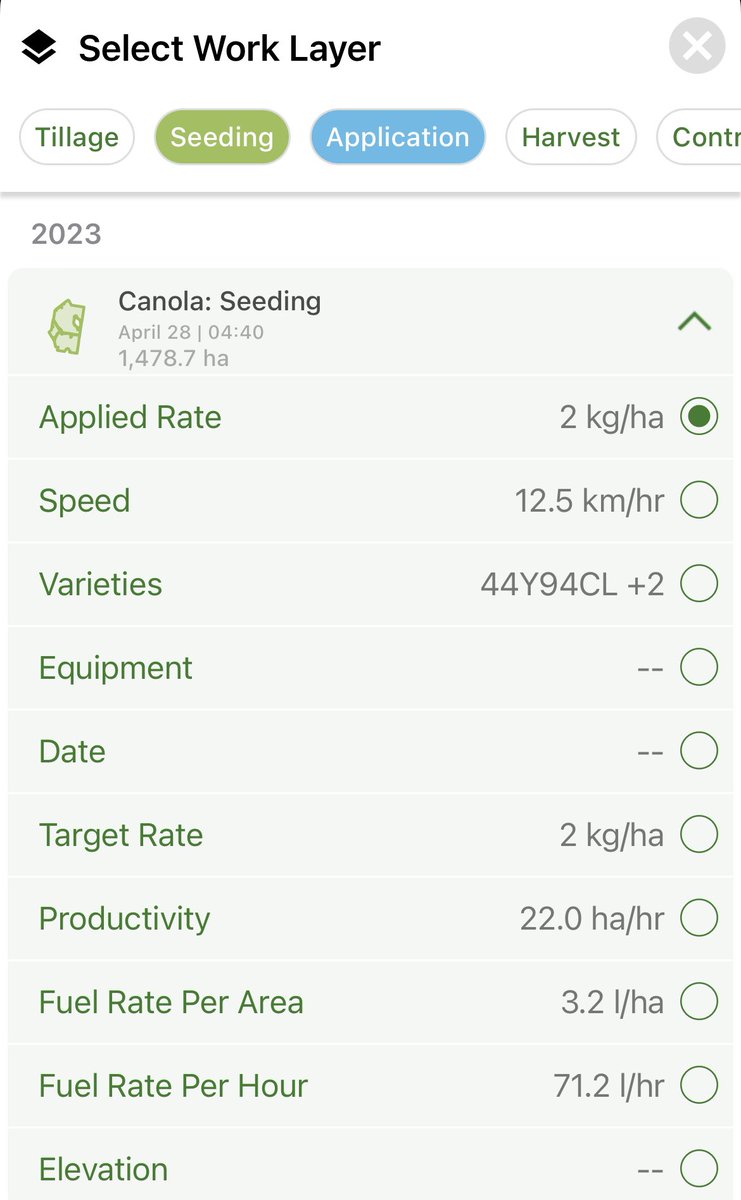Select the Productivity layer

click(x=698, y=918)
